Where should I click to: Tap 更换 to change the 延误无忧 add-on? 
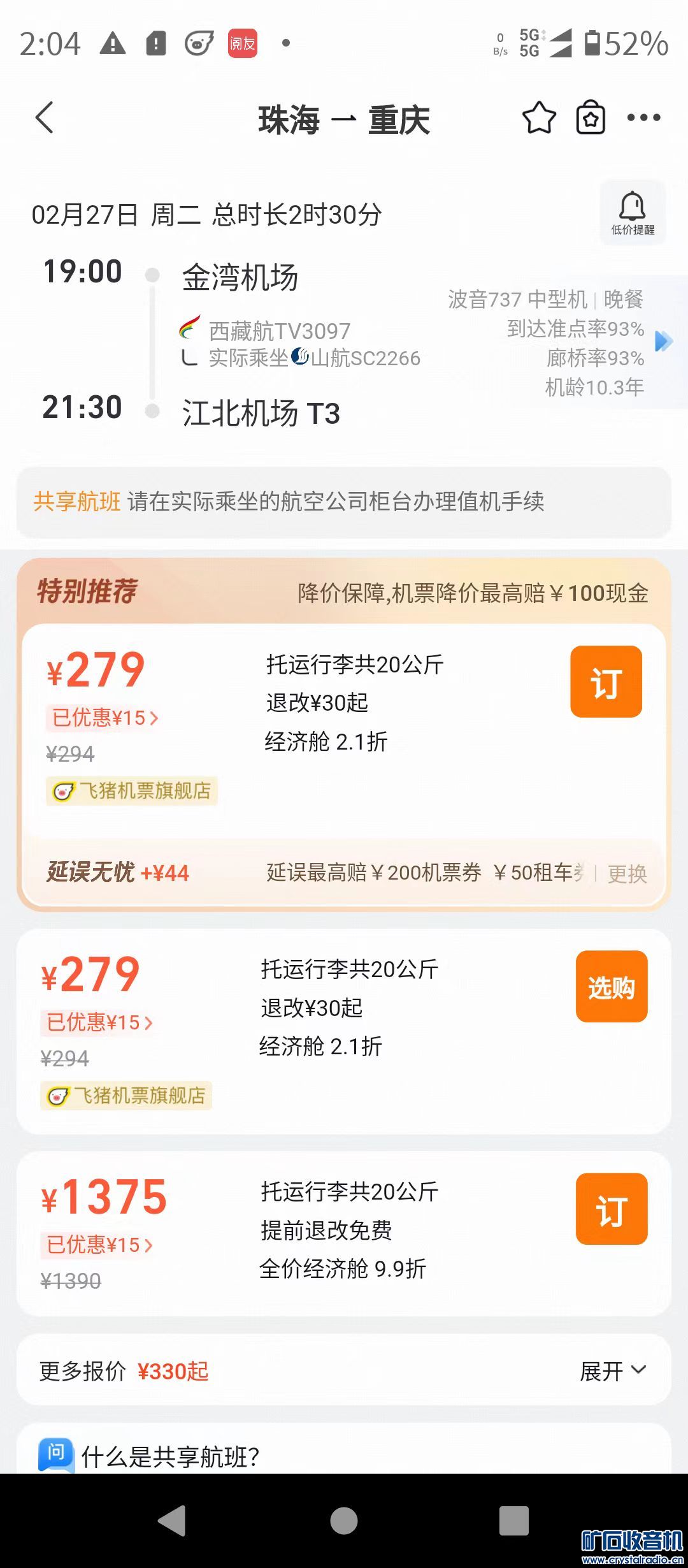click(x=627, y=873)
